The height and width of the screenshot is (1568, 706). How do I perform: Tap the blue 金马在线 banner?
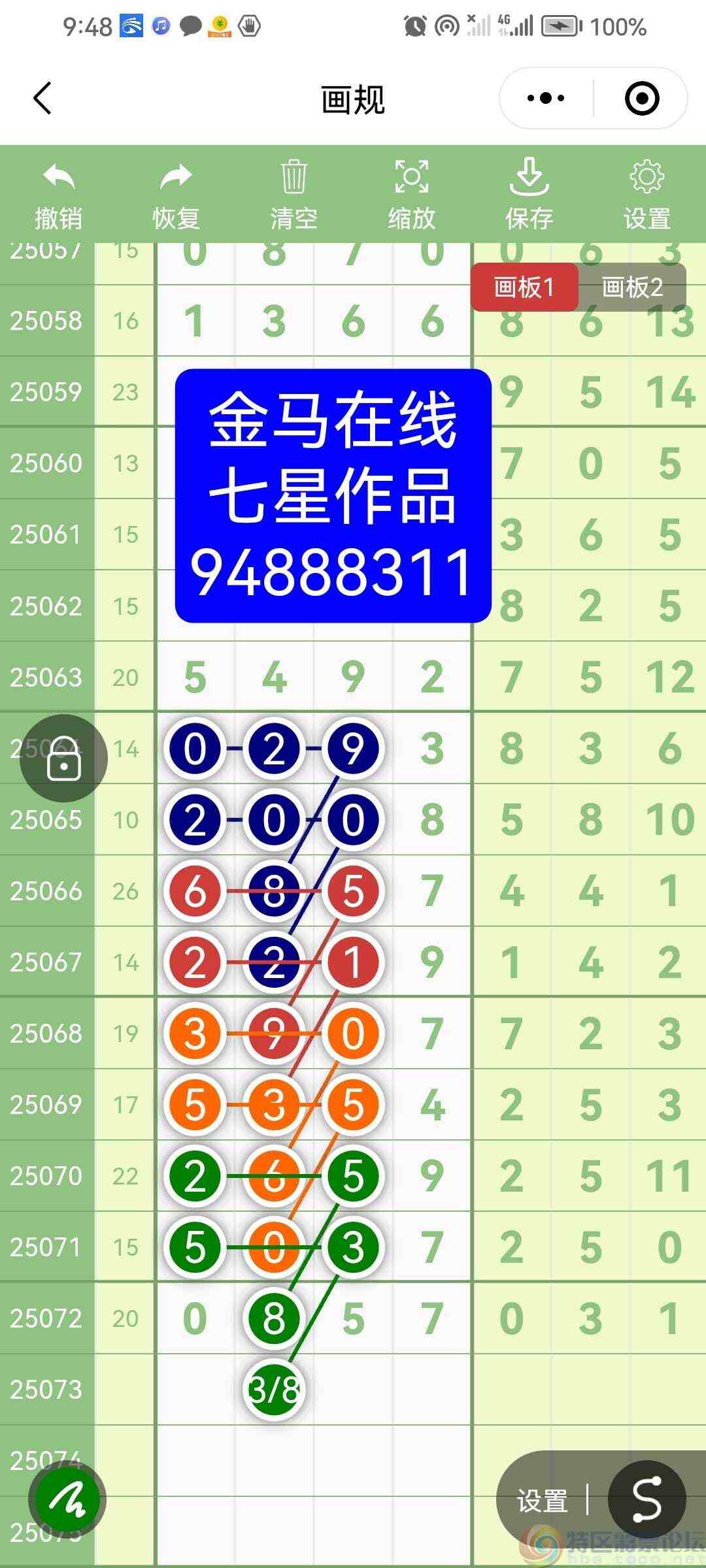(332, 493)
